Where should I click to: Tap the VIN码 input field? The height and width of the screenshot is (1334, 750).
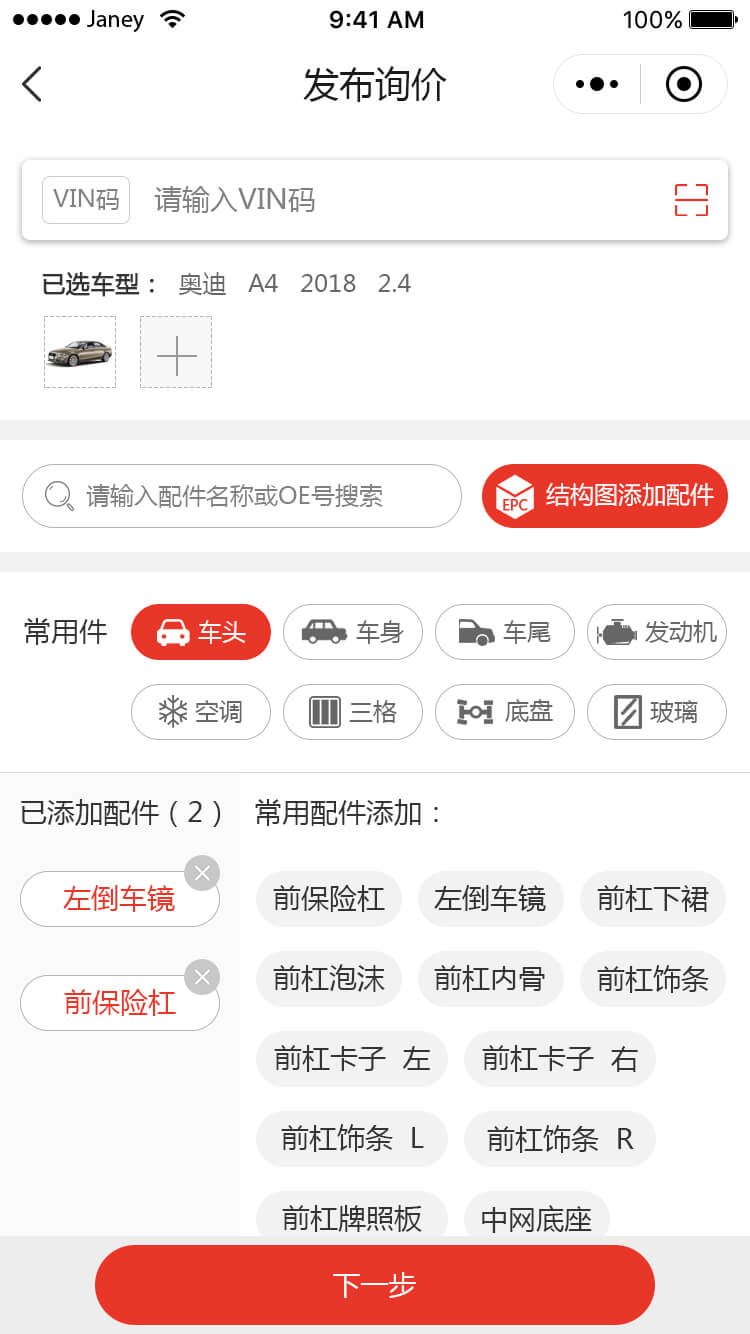click(400, 200)
